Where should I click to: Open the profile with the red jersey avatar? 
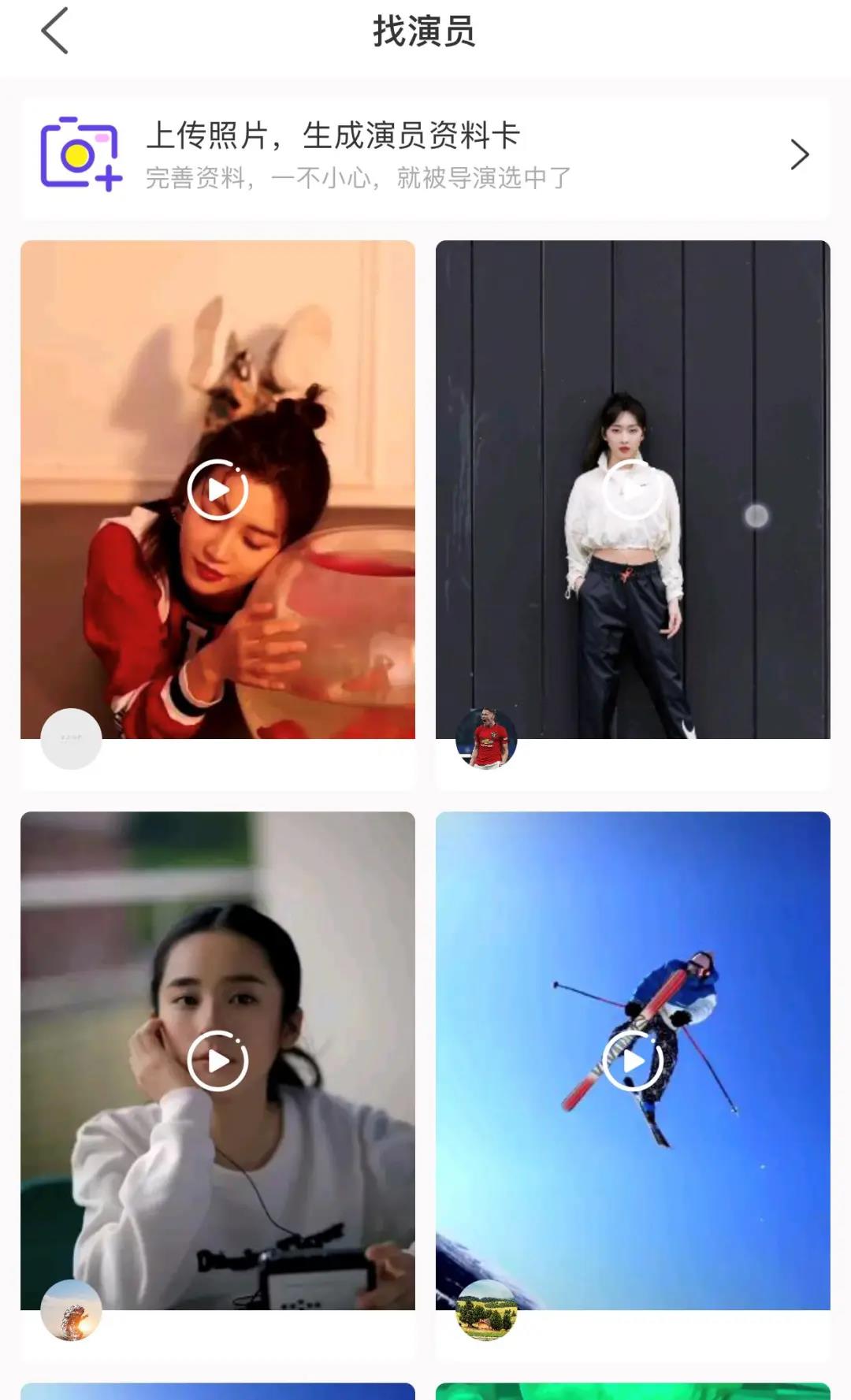pos(486,738)
